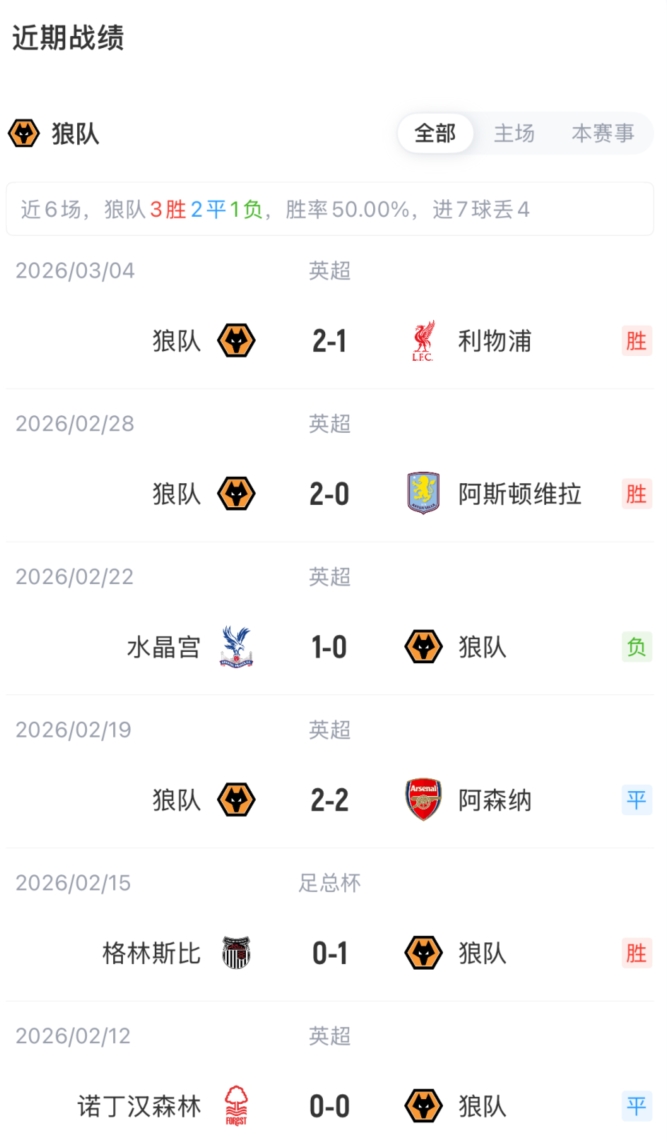Open the 狼队 vs 阿森纳 2-2 match

click(x=330, y=800)
